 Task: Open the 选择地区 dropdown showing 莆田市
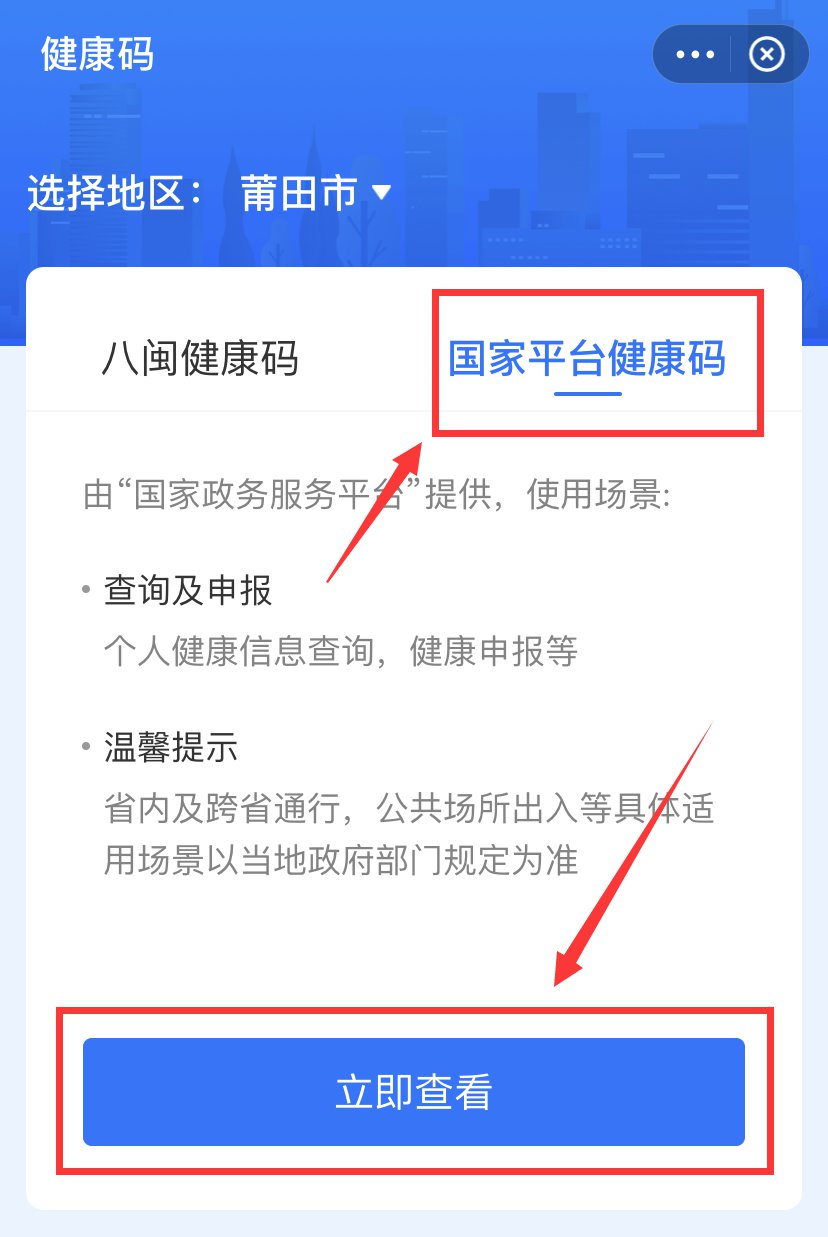click(x=315, y=193)
